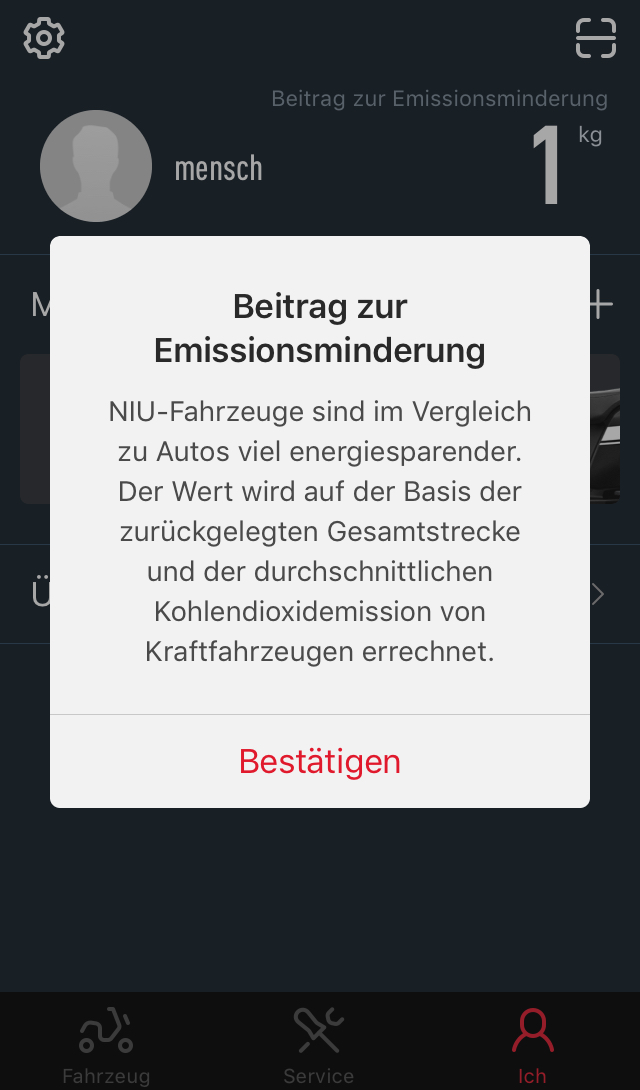This screenshot has height=1090, width=640.
Task: Open settings gear icon
Action: [44, 38]
